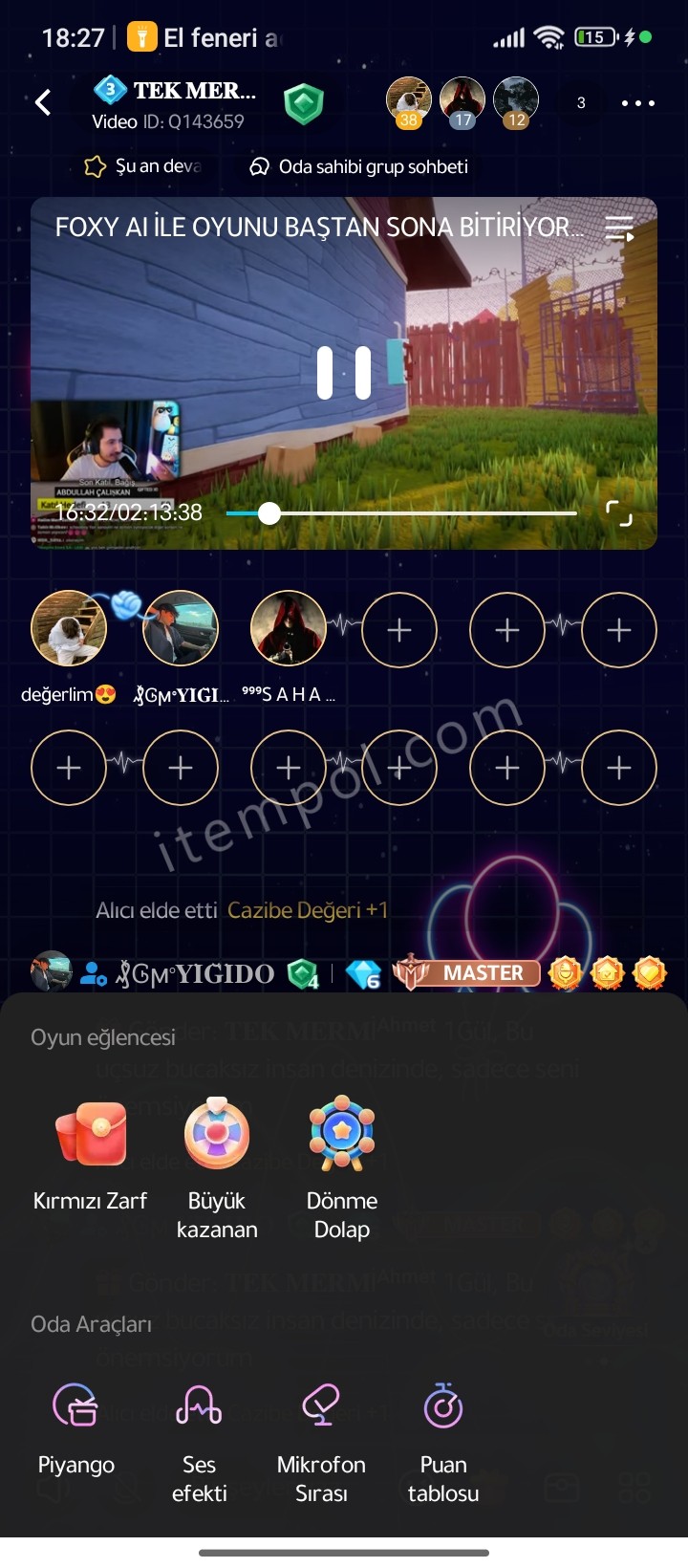Go back from the voice room
This screenshot has width=688, height=1568.
tap(43, 103)
